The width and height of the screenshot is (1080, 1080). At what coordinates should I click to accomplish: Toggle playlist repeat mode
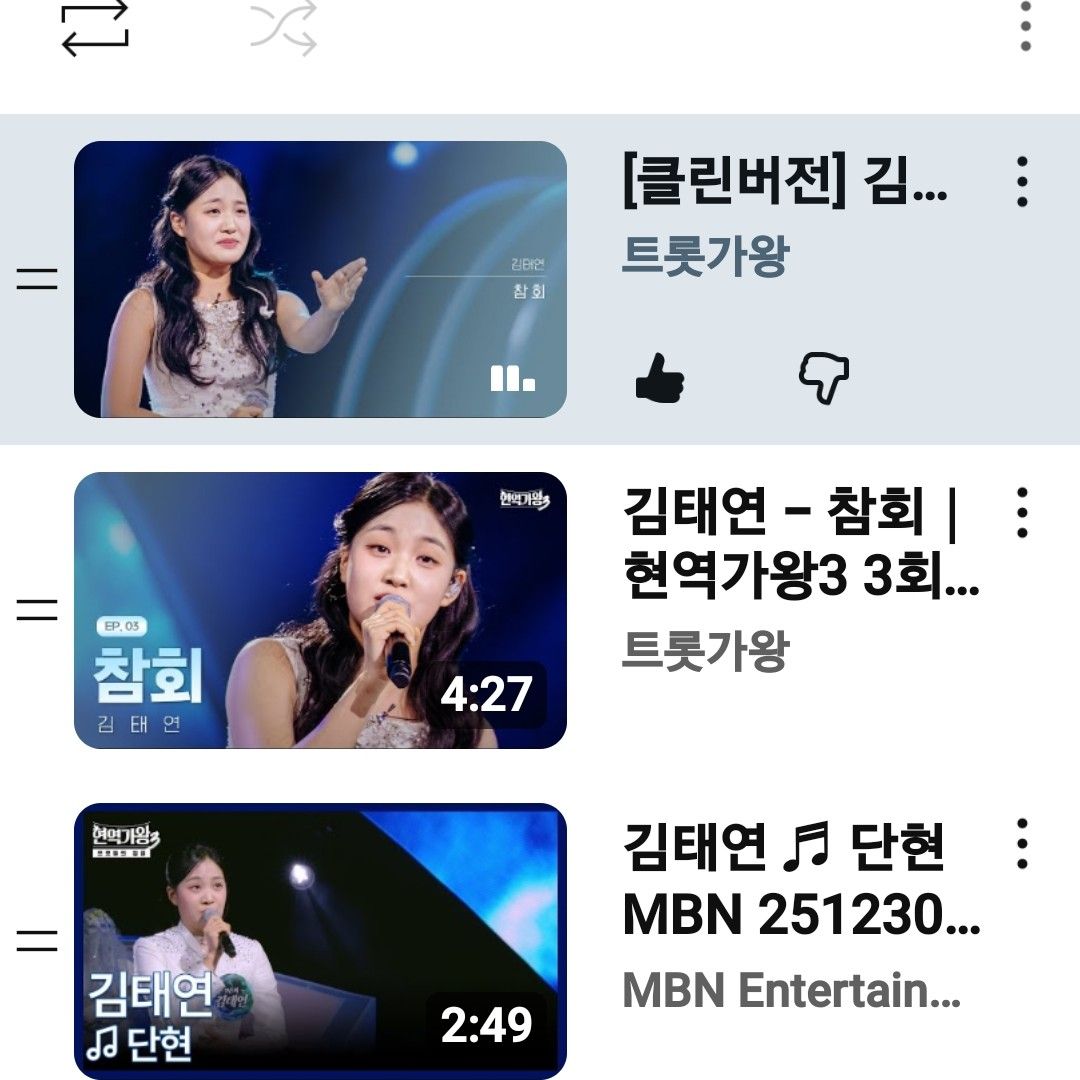[95, 27]
